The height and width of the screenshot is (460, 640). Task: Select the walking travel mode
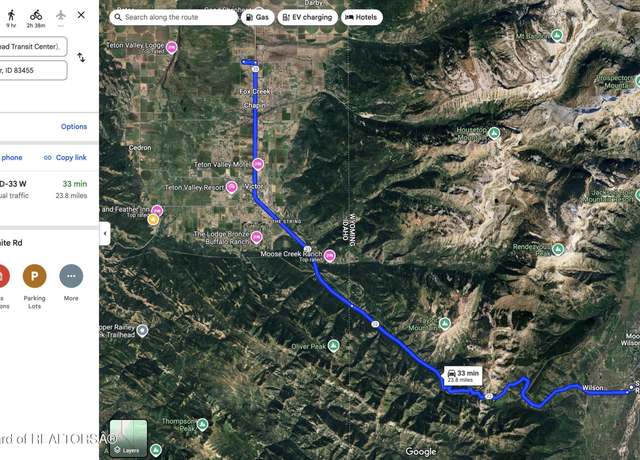click(x=10, y=17)
